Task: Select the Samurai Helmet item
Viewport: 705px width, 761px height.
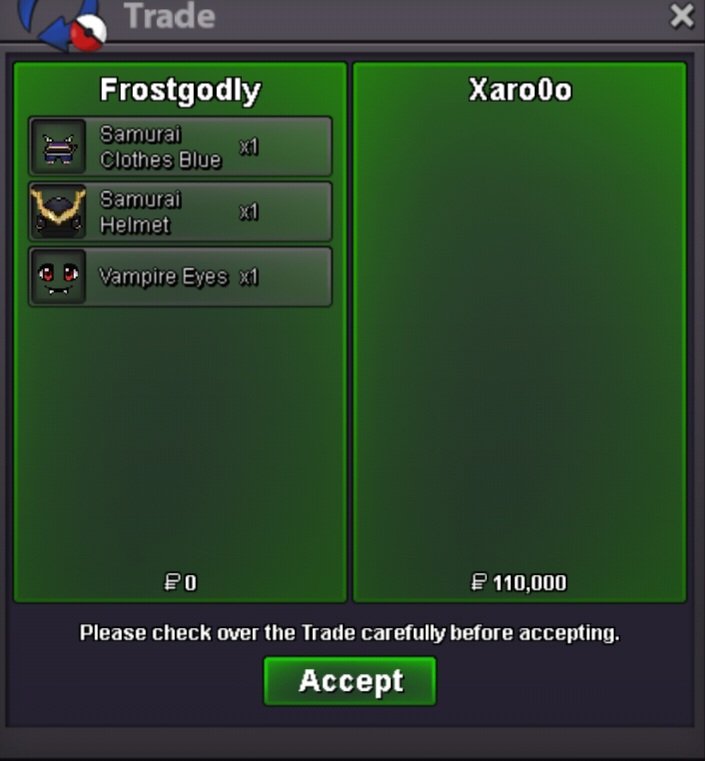Action: 180,212
